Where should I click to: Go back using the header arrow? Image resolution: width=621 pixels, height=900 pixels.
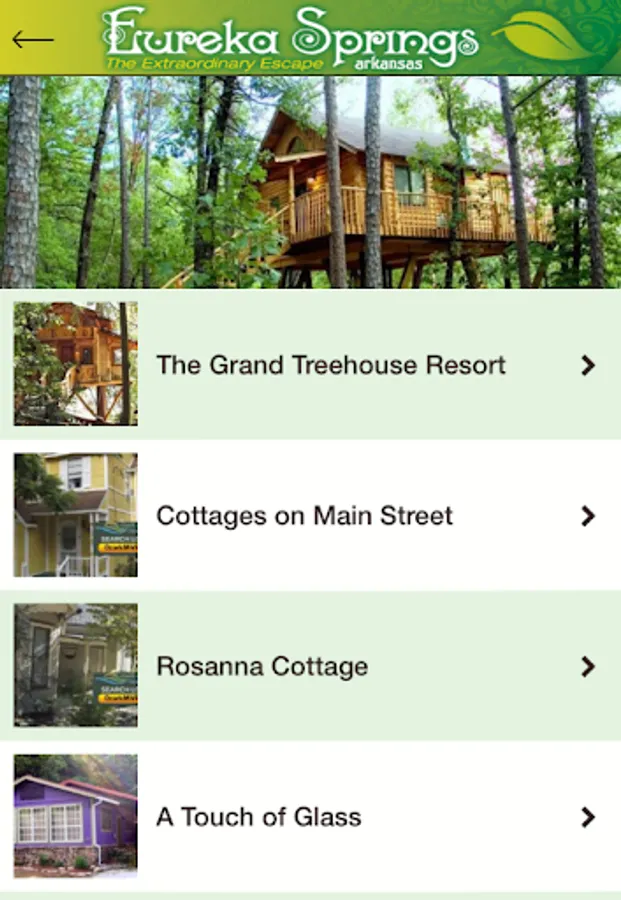click(33, 39)
